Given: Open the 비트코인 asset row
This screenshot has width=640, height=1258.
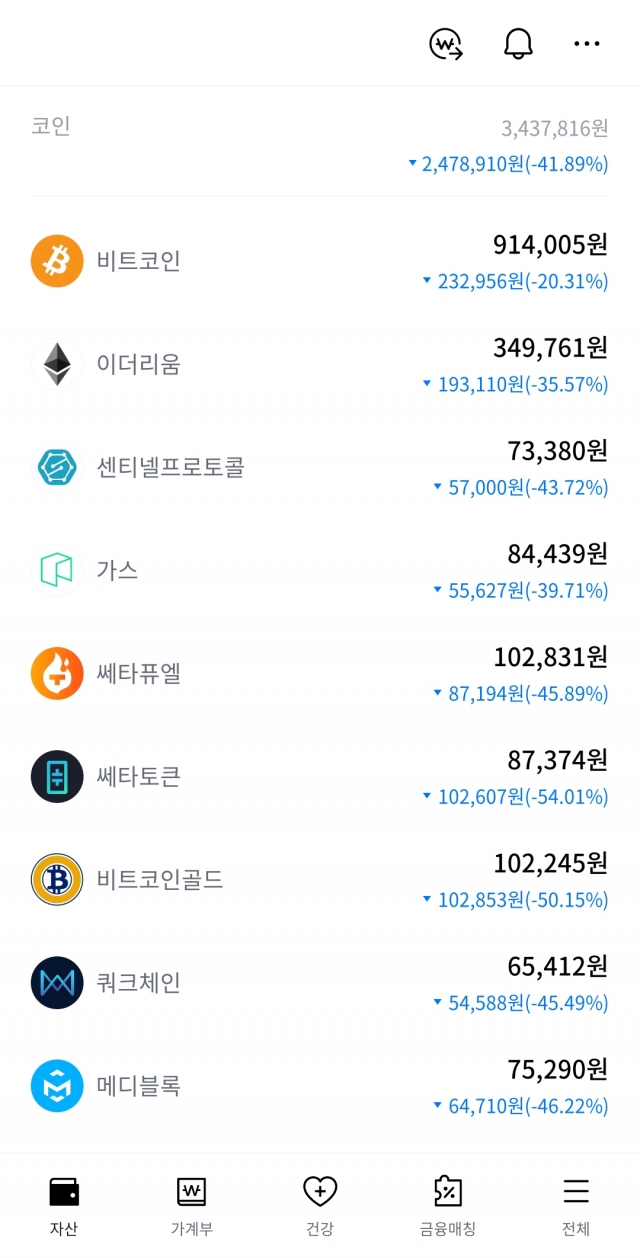Looking at the screenshot, I should tap(320, 261).
